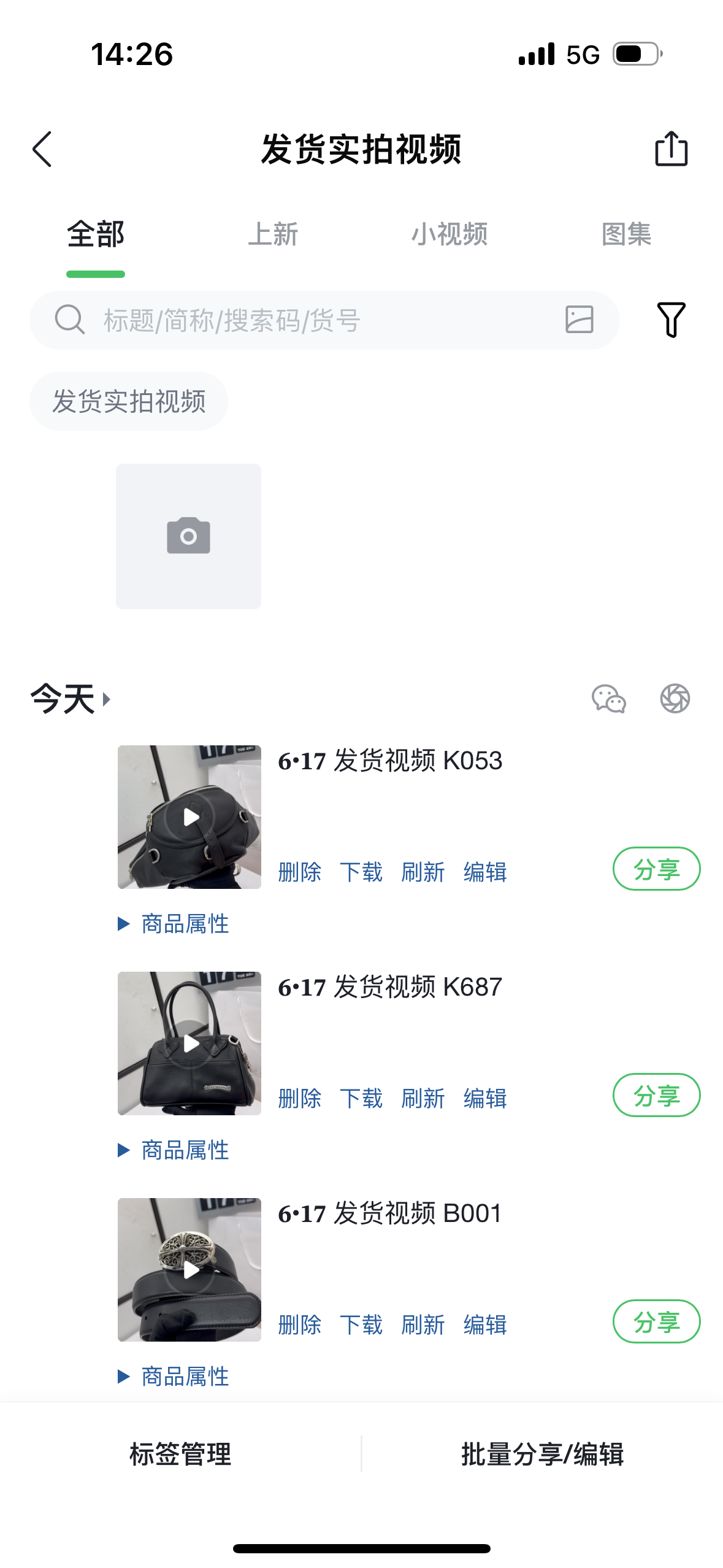Viewport: 723px width, 1568px height.
Task: Delete the K053 发货视频 item
Action: (299, 872)
